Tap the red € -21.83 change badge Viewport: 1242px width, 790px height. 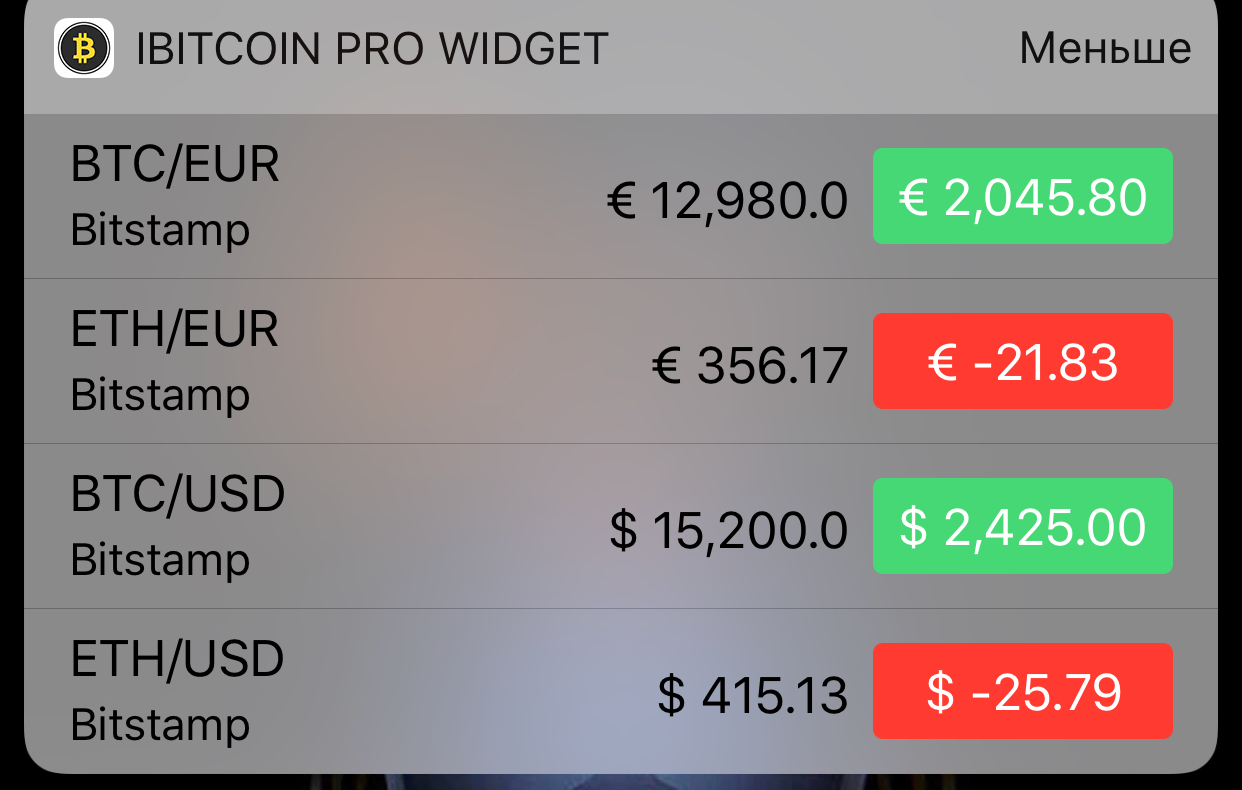click(x=1022, y=361)
